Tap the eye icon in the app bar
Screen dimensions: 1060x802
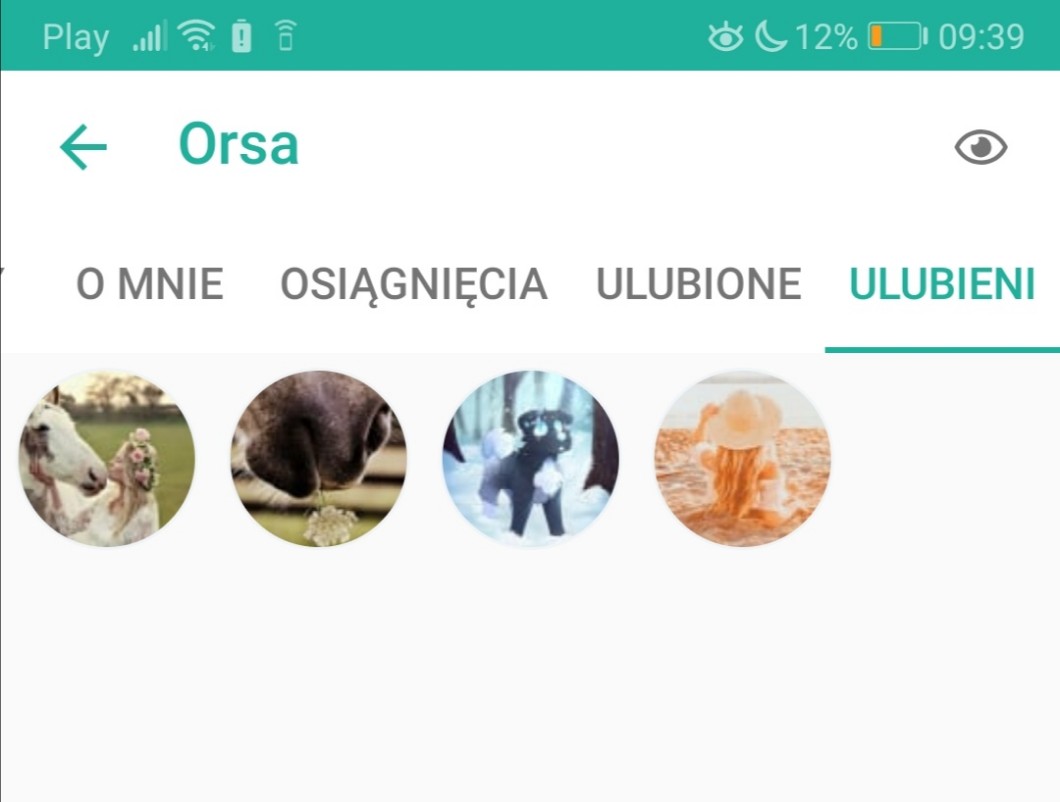980,148
